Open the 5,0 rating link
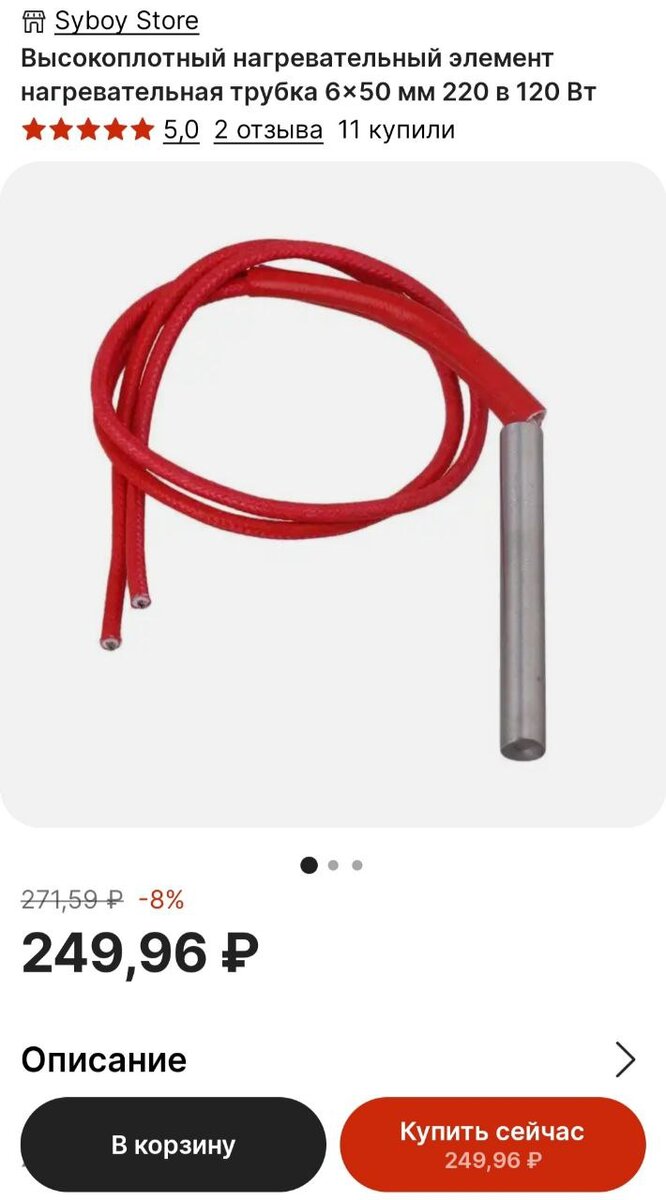The width and height of the screenshot is (666, 1200). (x=181, y=129)
